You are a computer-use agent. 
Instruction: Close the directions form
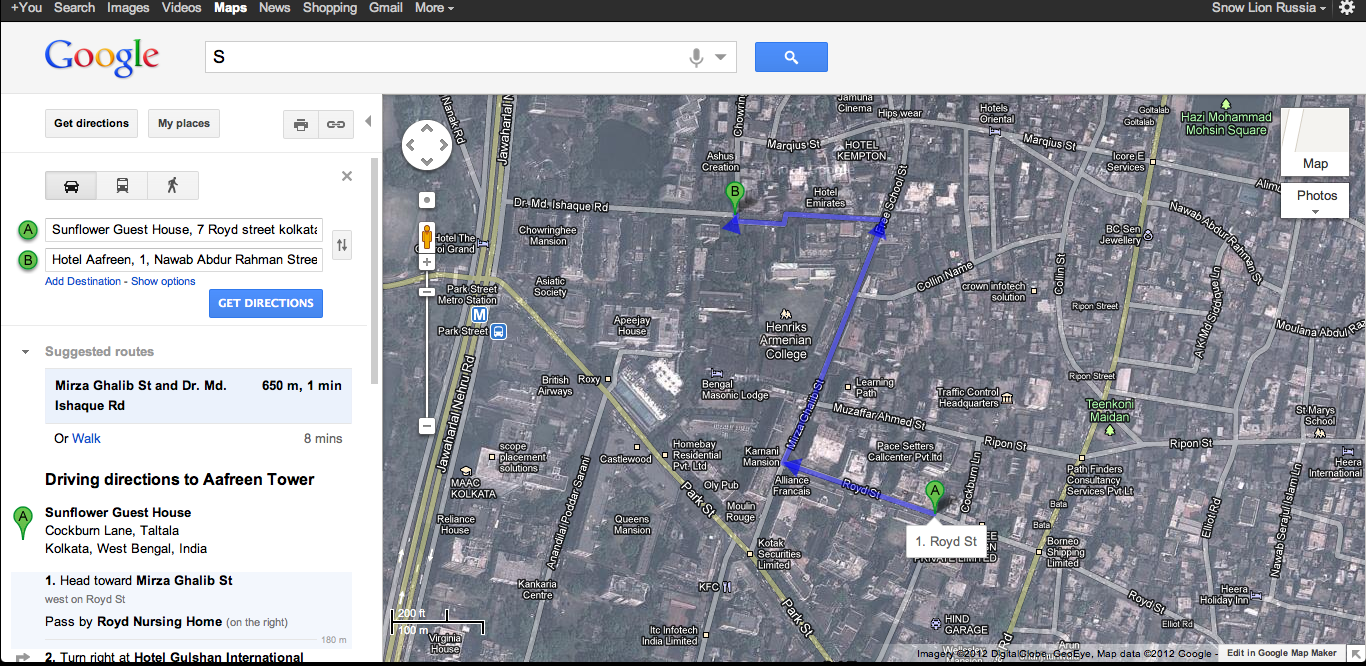347,176
